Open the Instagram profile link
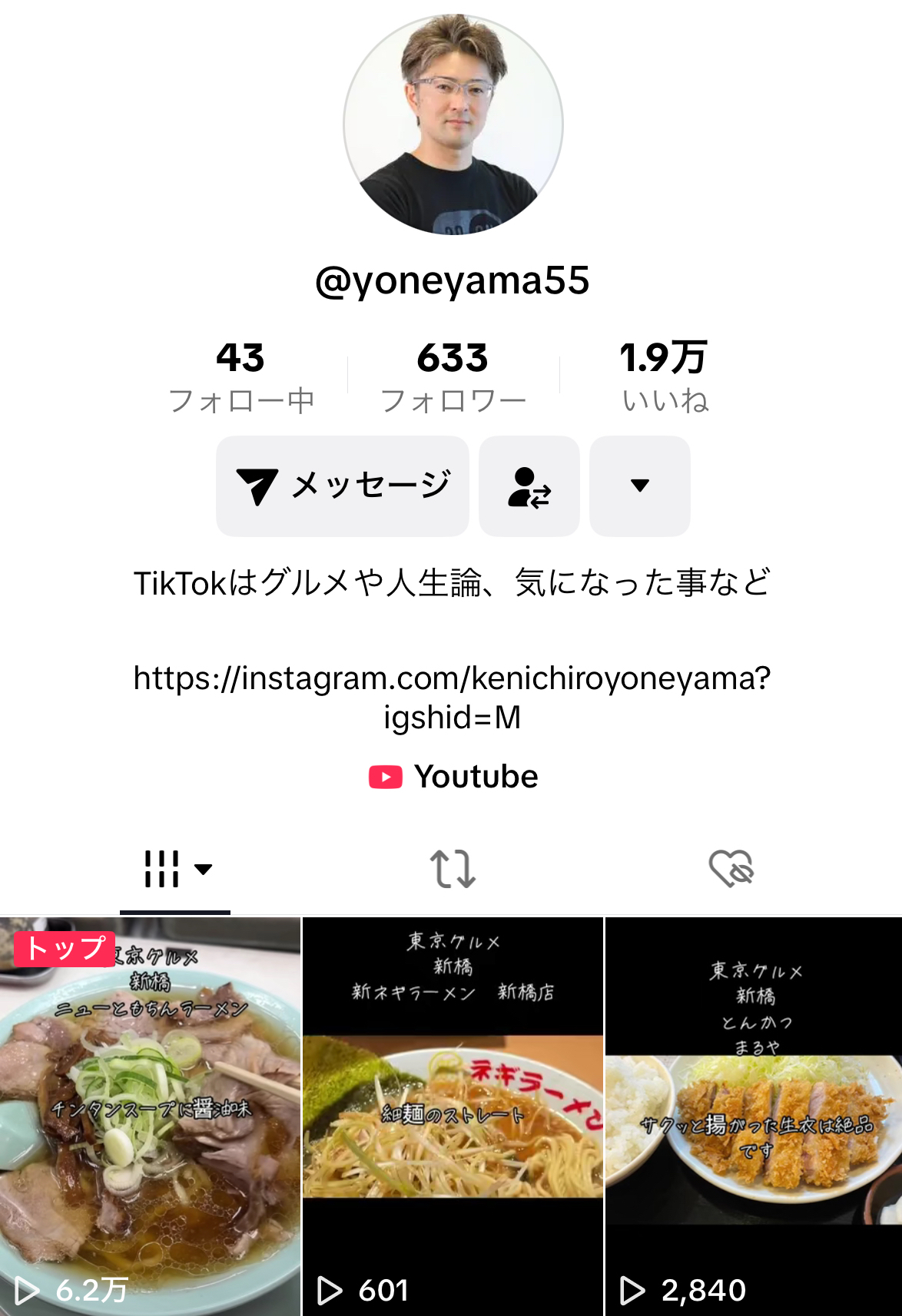Screen dimensions: 902x1316 pyautogui.click(x=452, y=697)
